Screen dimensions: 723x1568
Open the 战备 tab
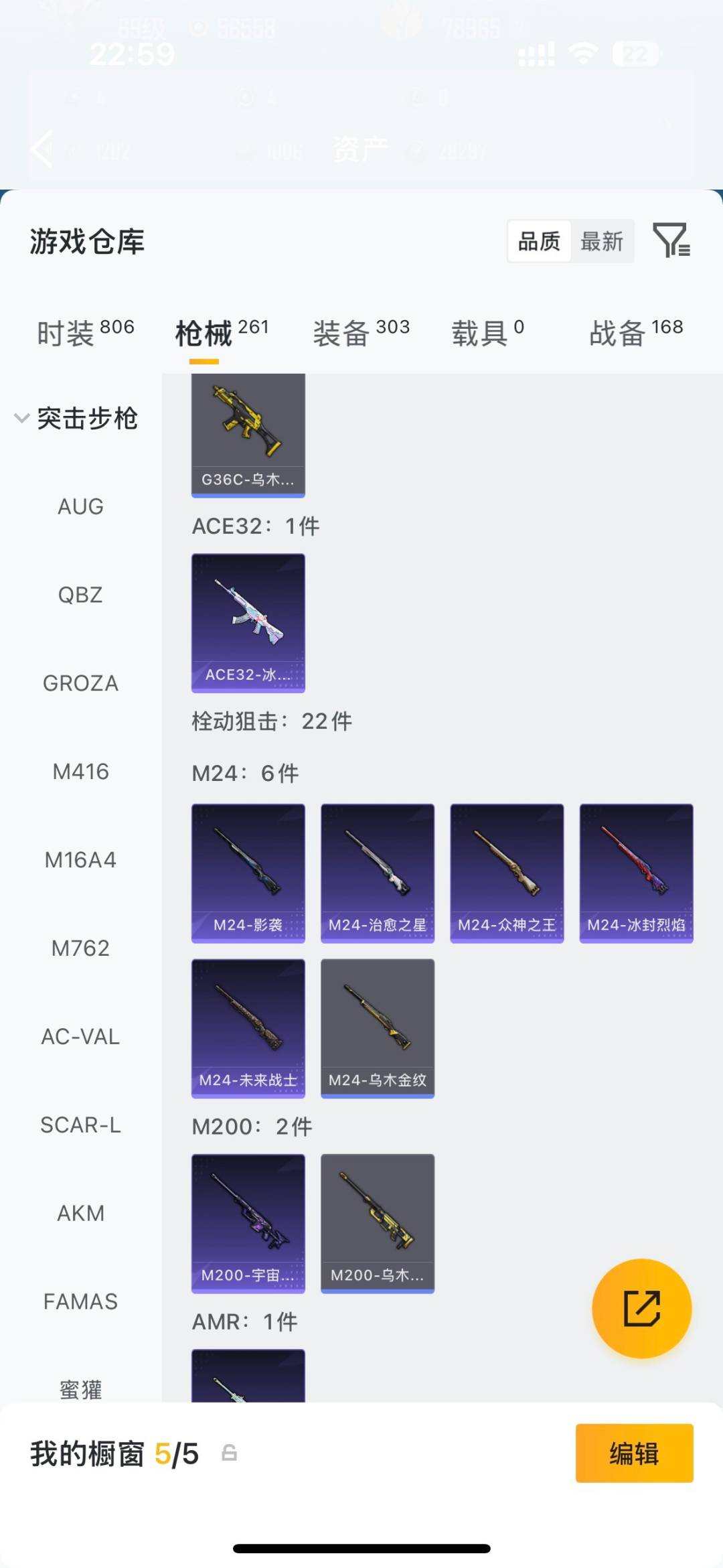point(636,332)
